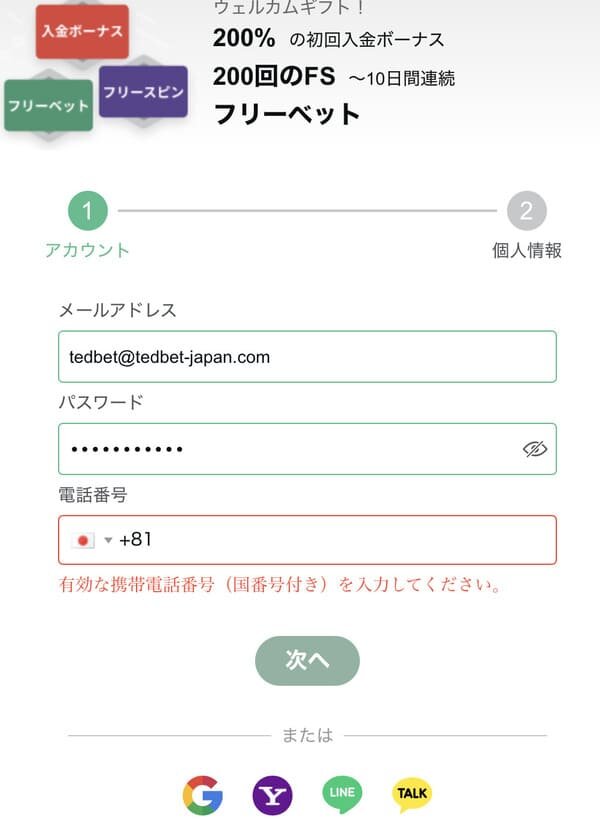Screen dimensions: 600x823
Task: Open the country code flag dropdown
Action: tap(92, 540)
